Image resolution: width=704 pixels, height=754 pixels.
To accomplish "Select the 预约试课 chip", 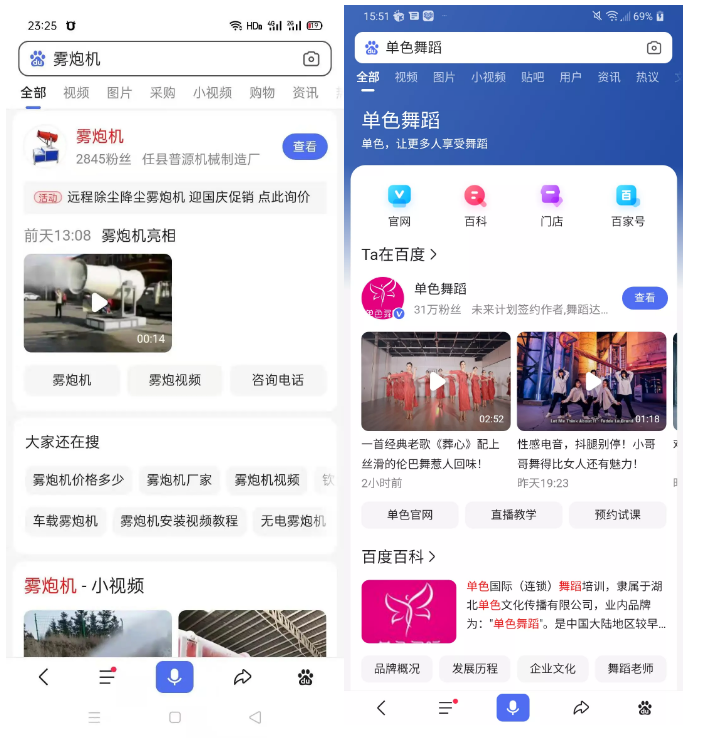I will pyautogui.click(x=617, y=515).
